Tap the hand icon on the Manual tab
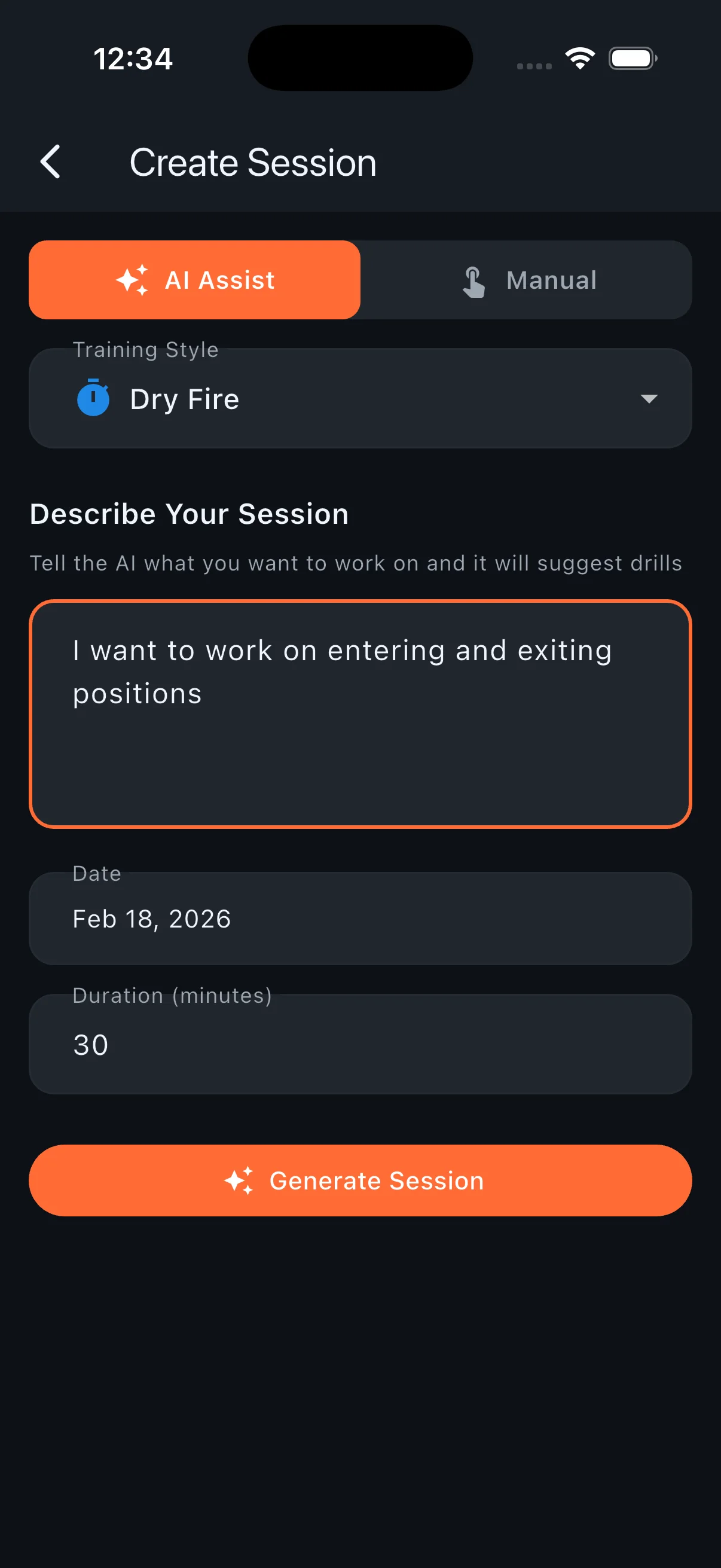721x1568 pixels. 474,279
